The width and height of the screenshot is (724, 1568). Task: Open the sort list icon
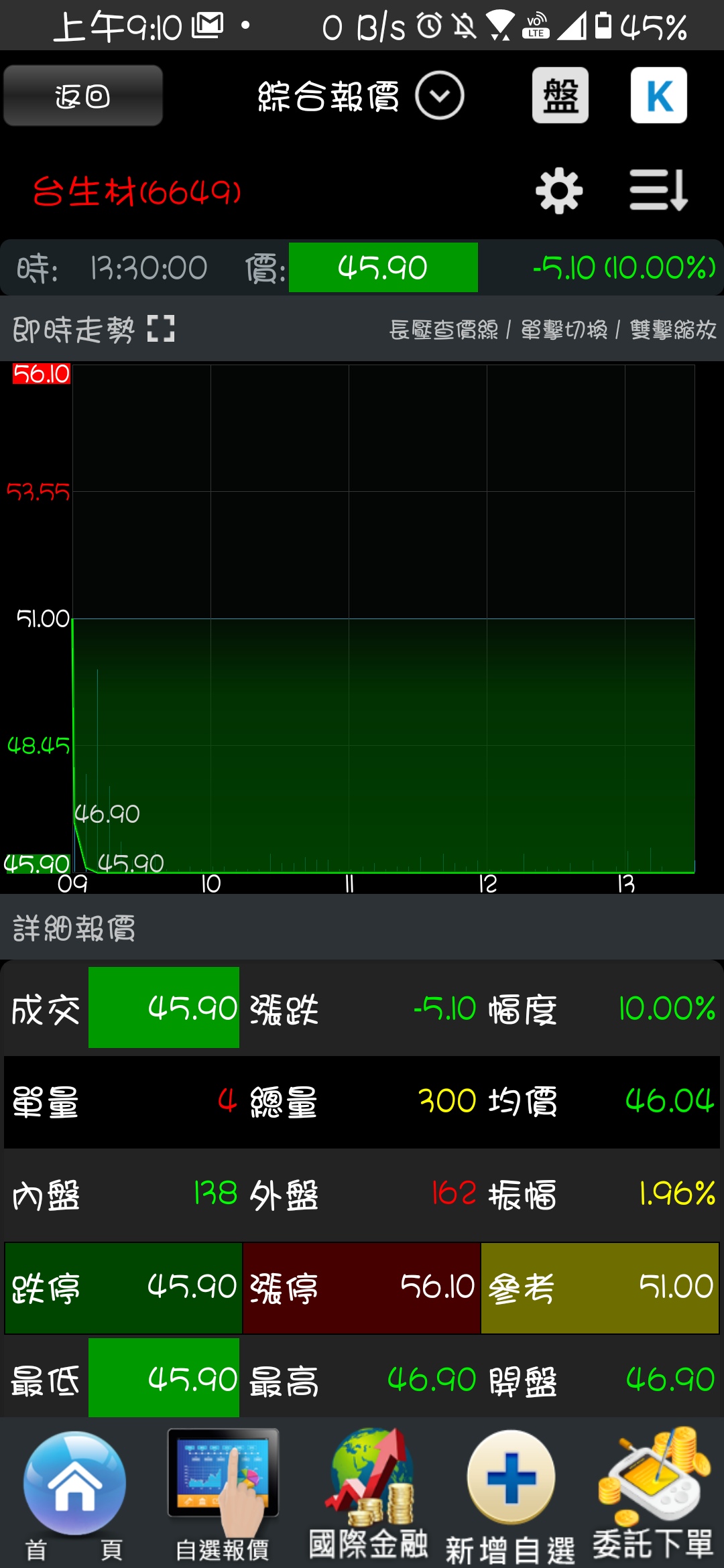pos(658,190)
